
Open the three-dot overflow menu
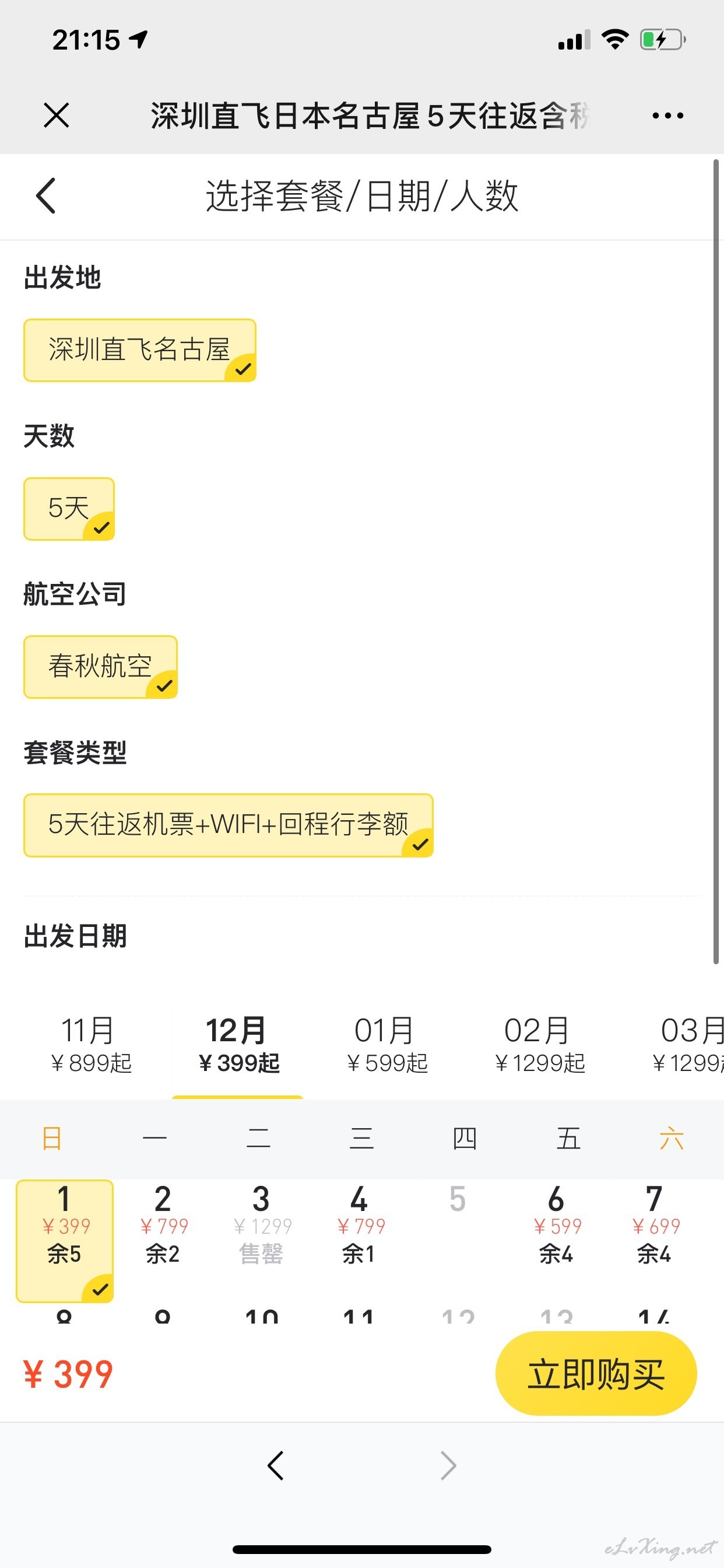pyautogui.click(x=667, y=116)
